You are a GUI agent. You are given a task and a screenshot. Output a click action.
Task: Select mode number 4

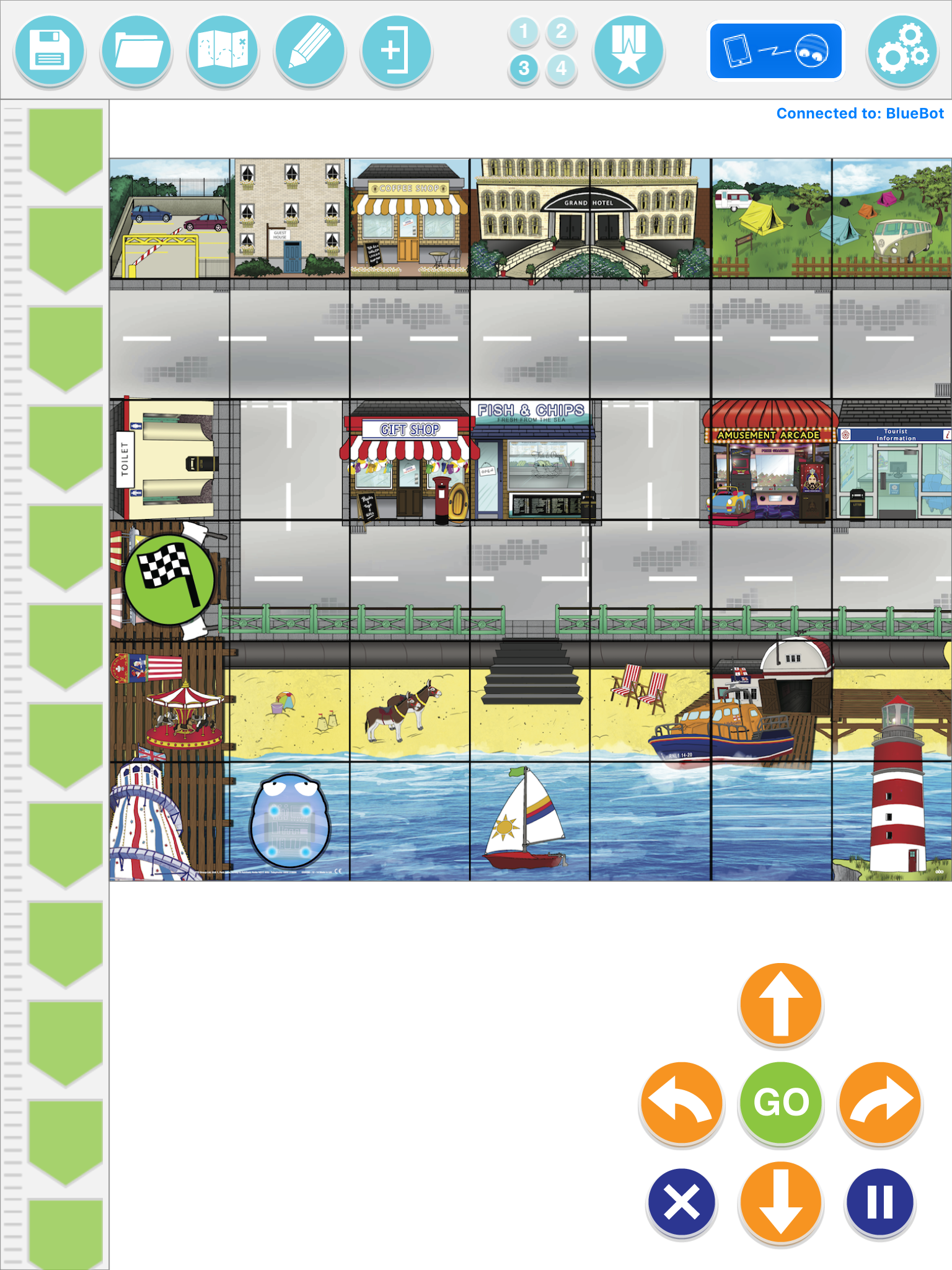[x=562, y=68]
